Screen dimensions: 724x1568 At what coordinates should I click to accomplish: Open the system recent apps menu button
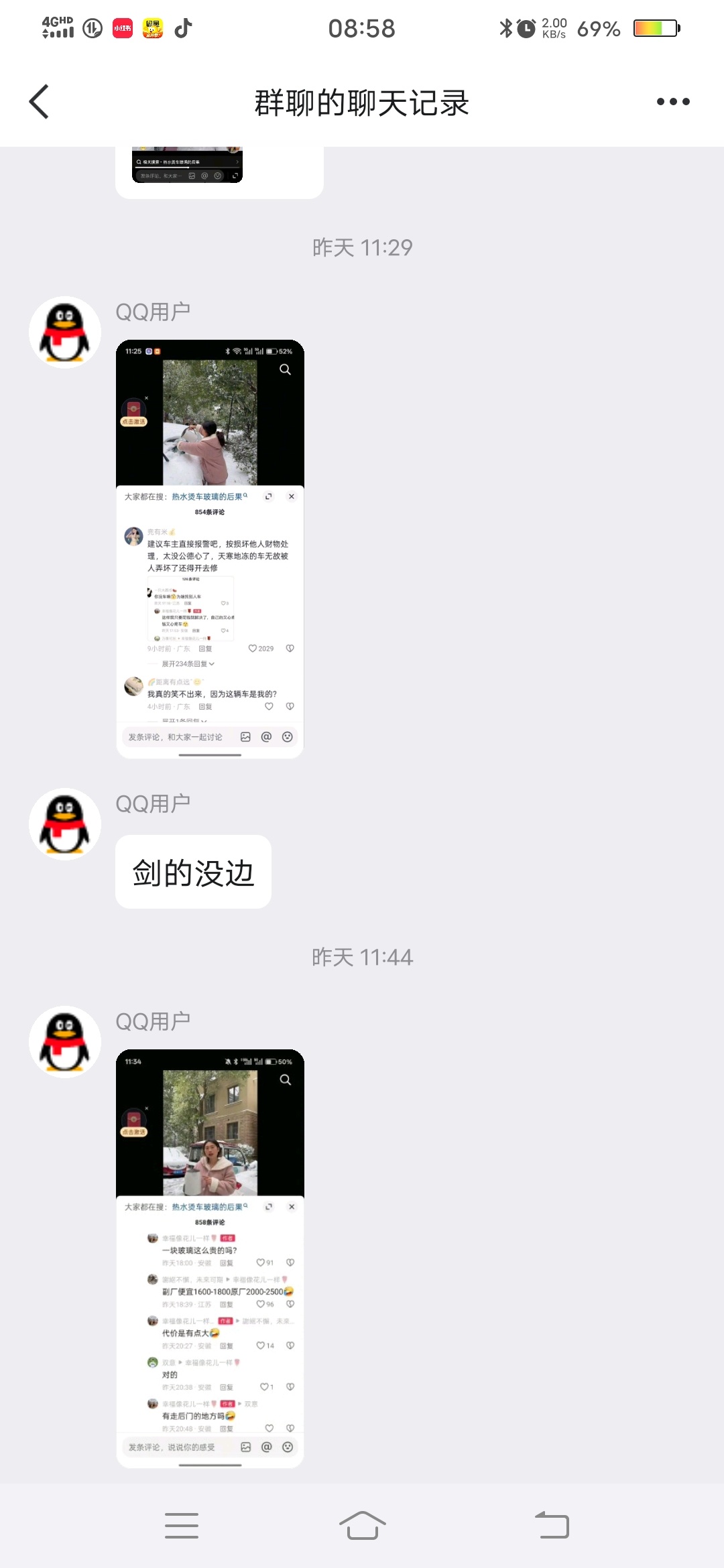coord(182,1526)
